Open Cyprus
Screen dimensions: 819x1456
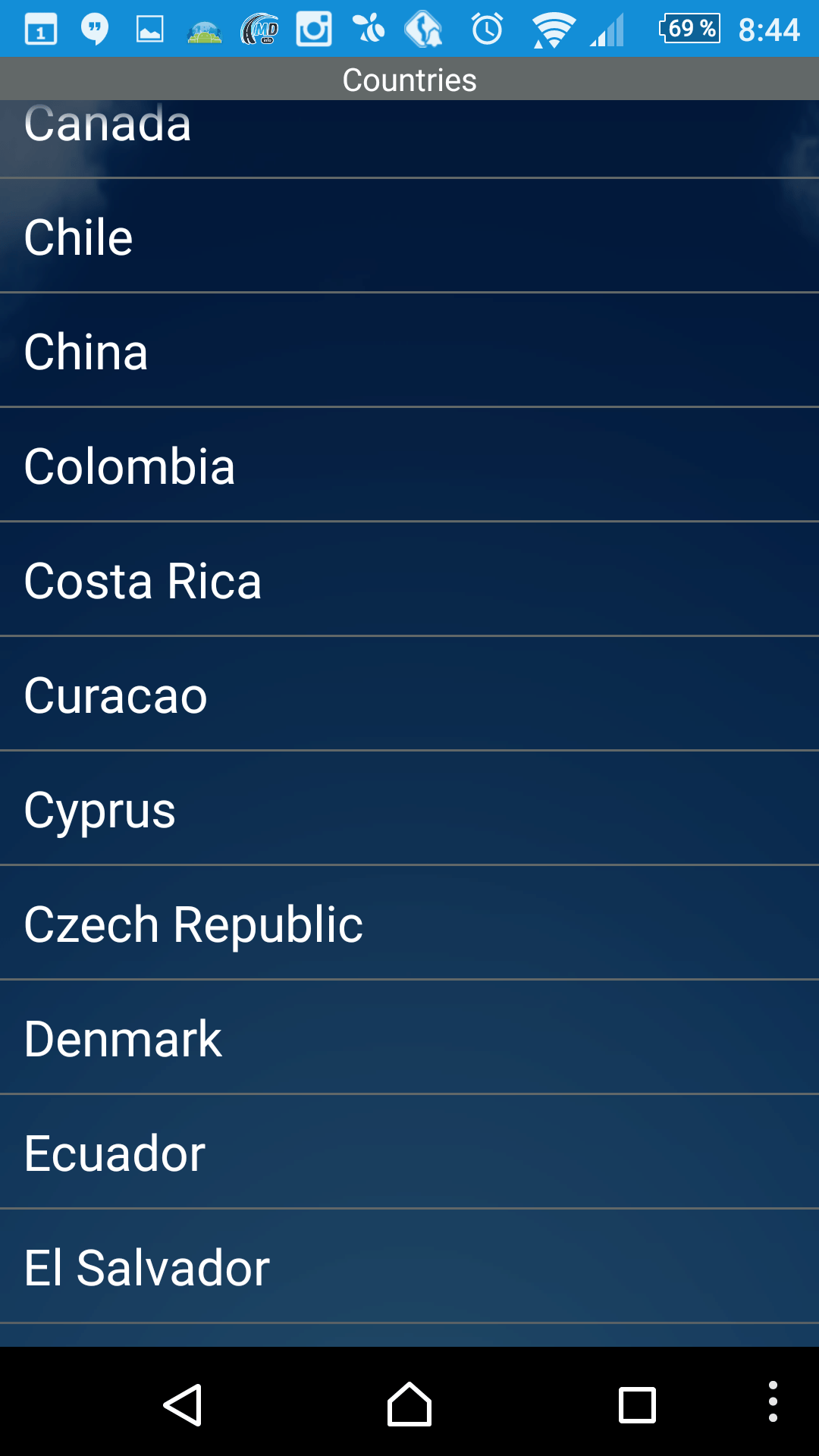pyautogui.click(x=409, y=809)
